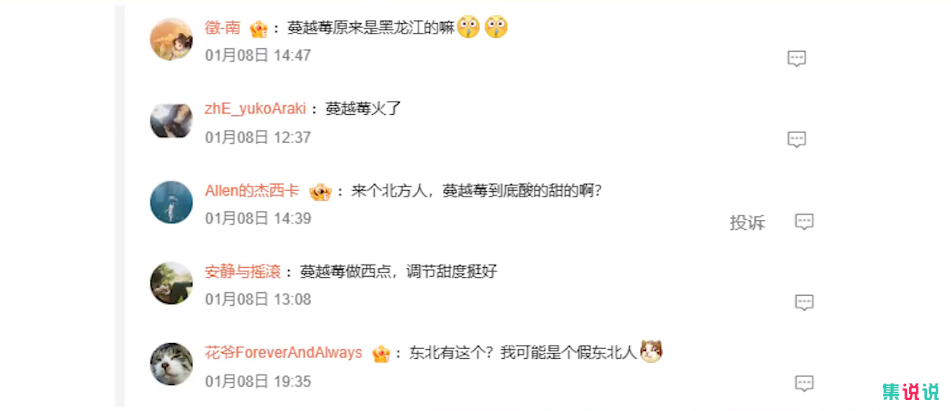Reply to Allen的杰西卡's comment

[804, 221]
